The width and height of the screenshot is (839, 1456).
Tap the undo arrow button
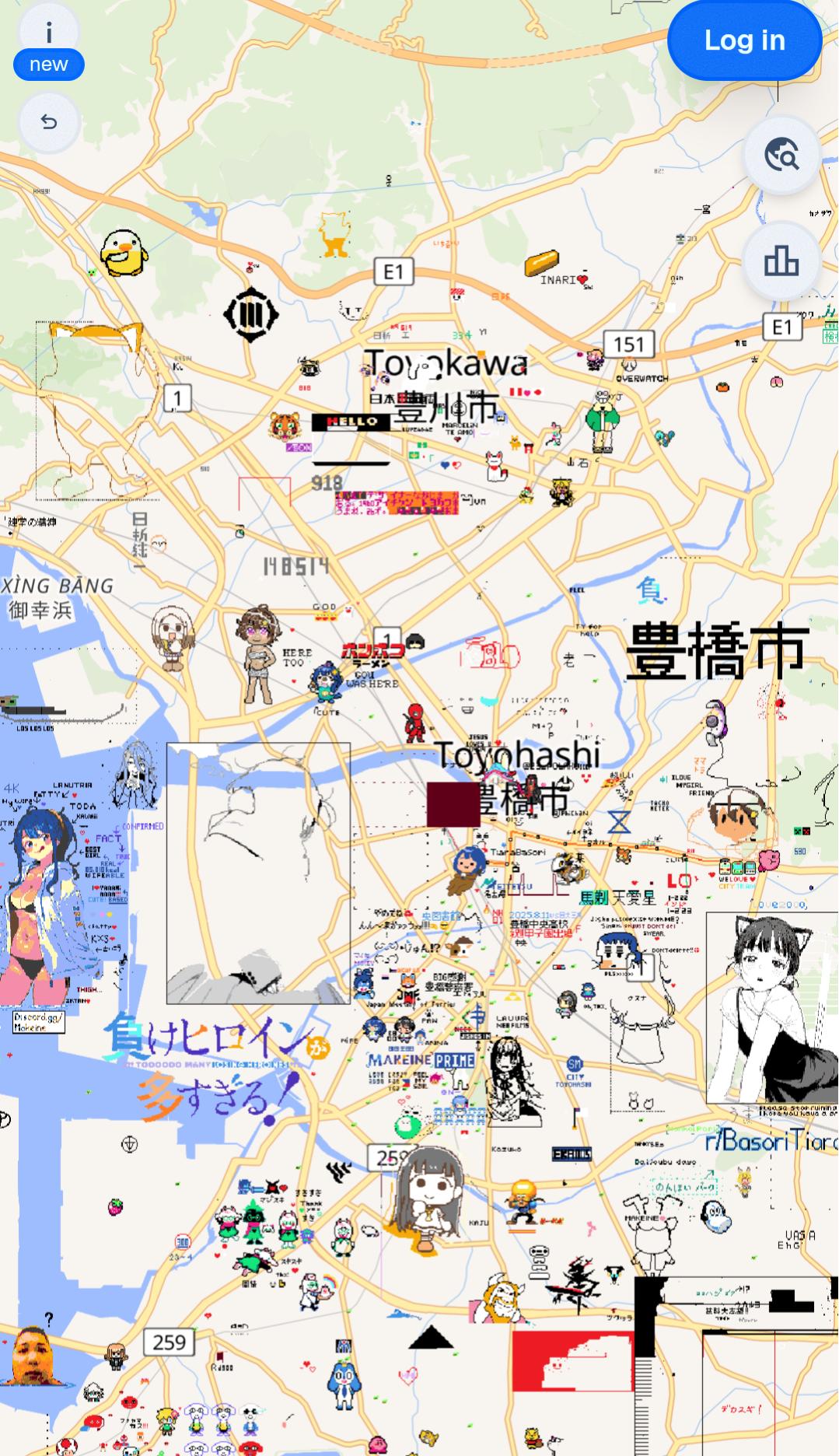pos(49,122)
